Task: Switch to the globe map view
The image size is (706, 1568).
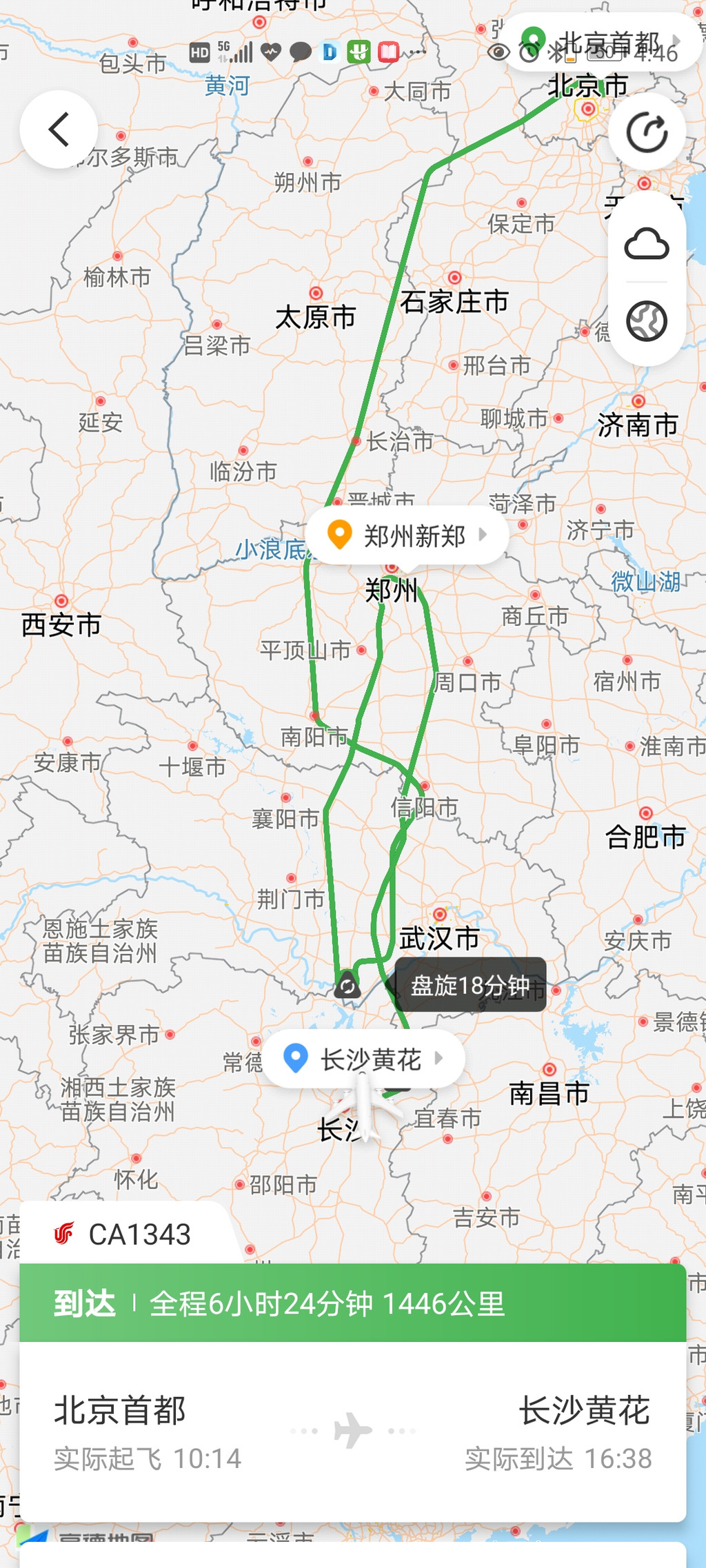Action: click(647, 321)
